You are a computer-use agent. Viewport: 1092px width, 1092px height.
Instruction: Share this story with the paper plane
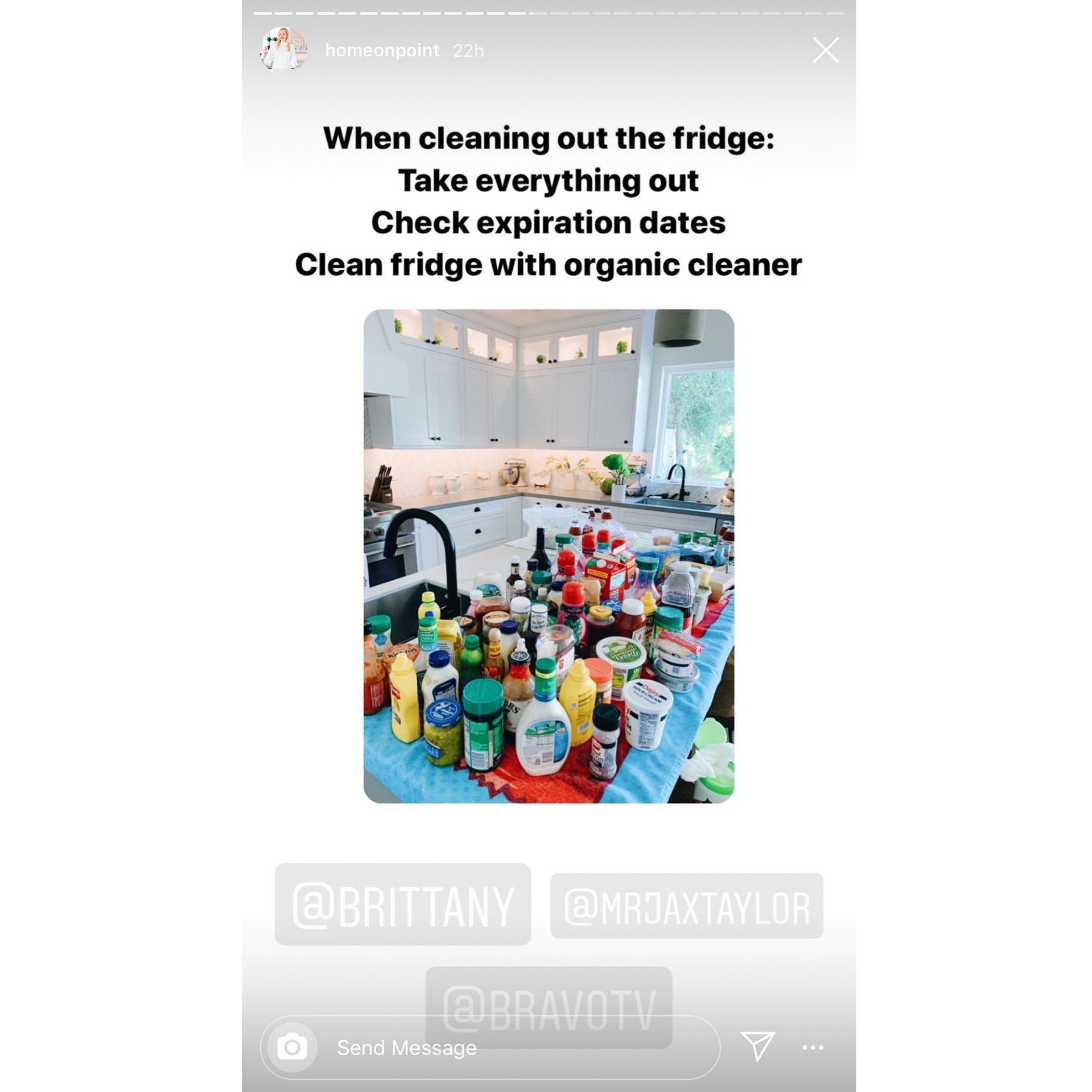(757, 1046)
